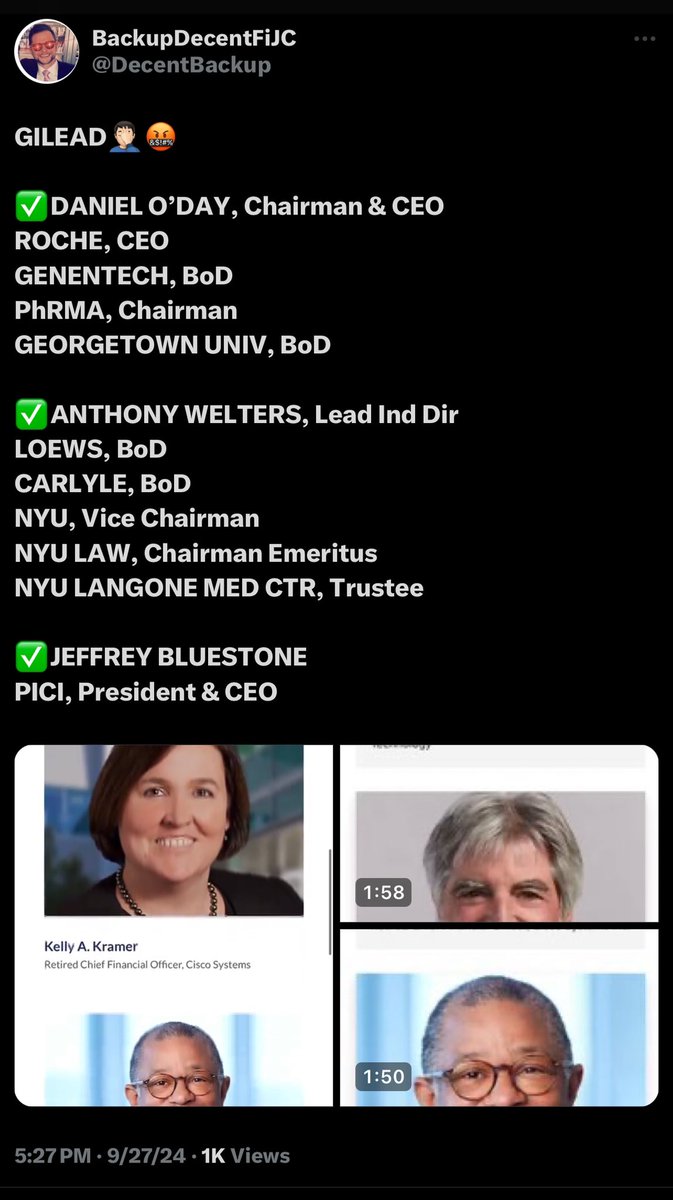Open the @DecentBackup profile
Viewport: 673px width, 1200px height.
point(181,65)
